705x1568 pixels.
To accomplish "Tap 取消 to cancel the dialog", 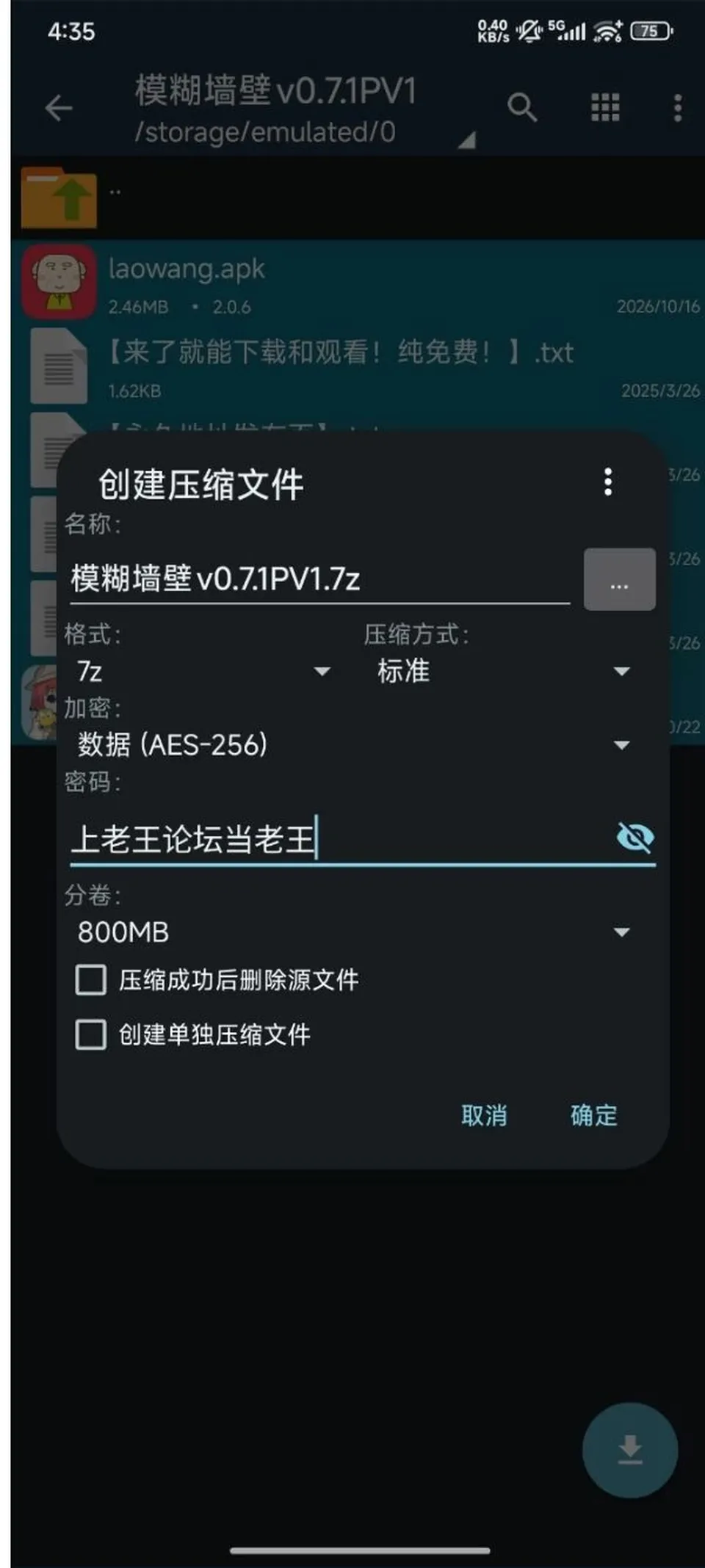I will 484,1116.
